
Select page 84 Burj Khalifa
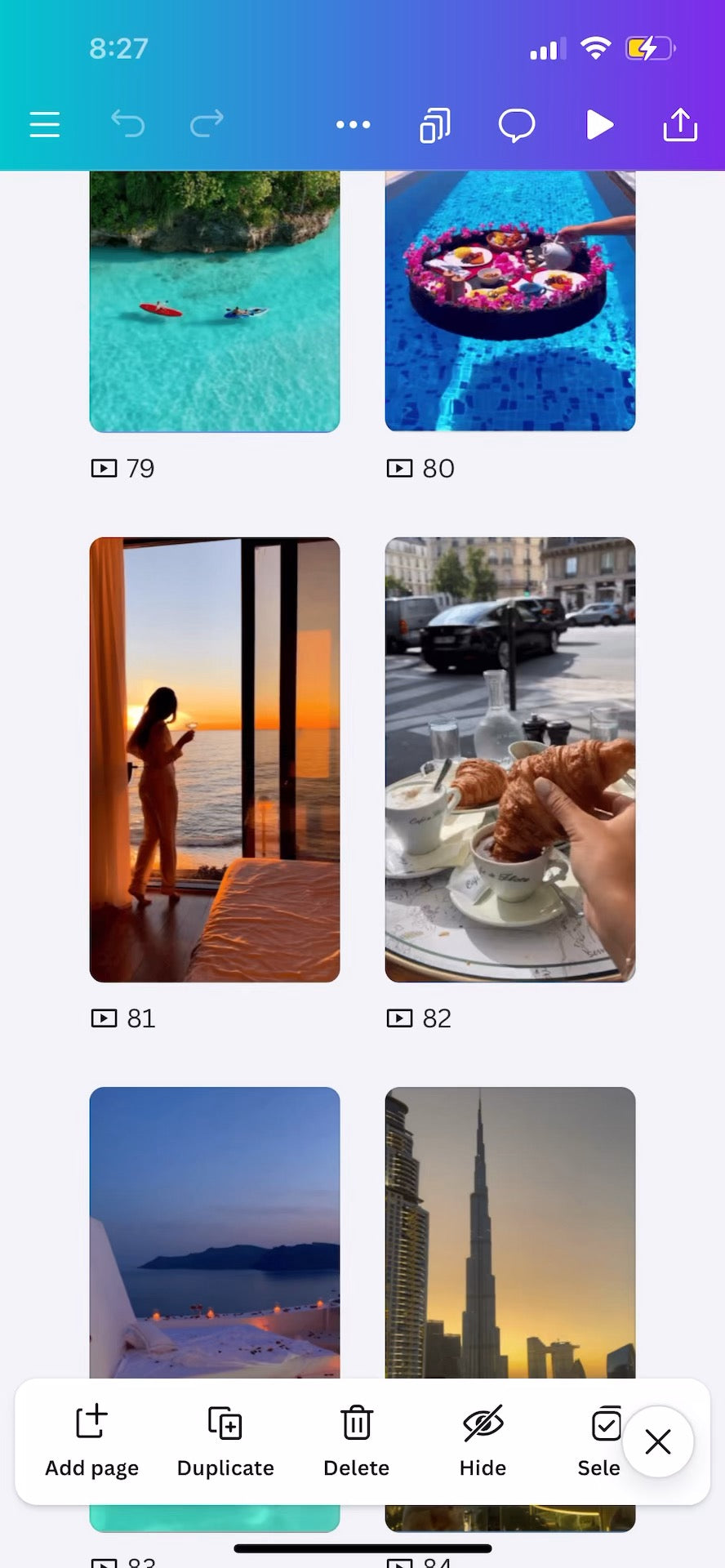[510, 1233]
